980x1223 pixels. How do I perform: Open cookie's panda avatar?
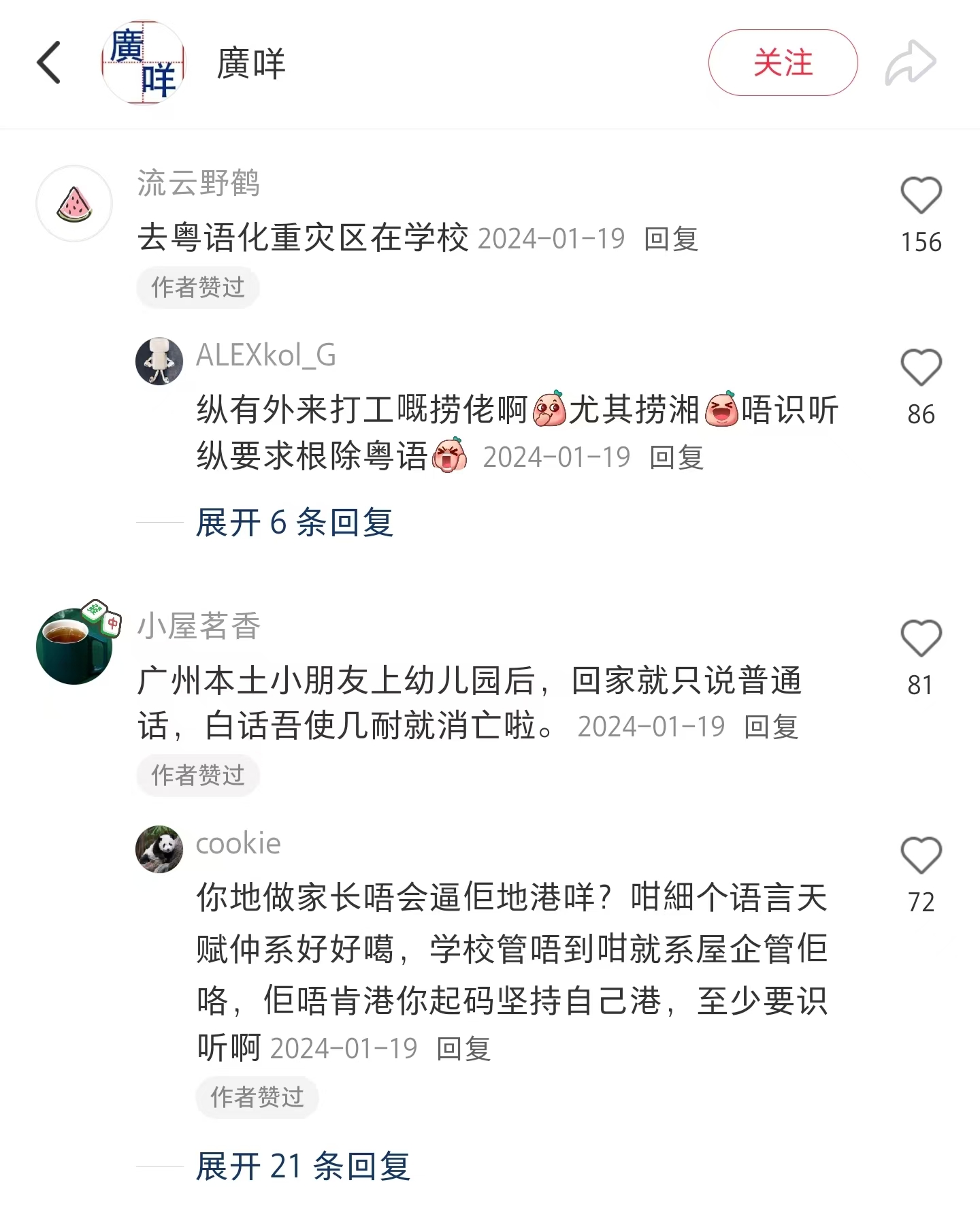pos(159,849)
